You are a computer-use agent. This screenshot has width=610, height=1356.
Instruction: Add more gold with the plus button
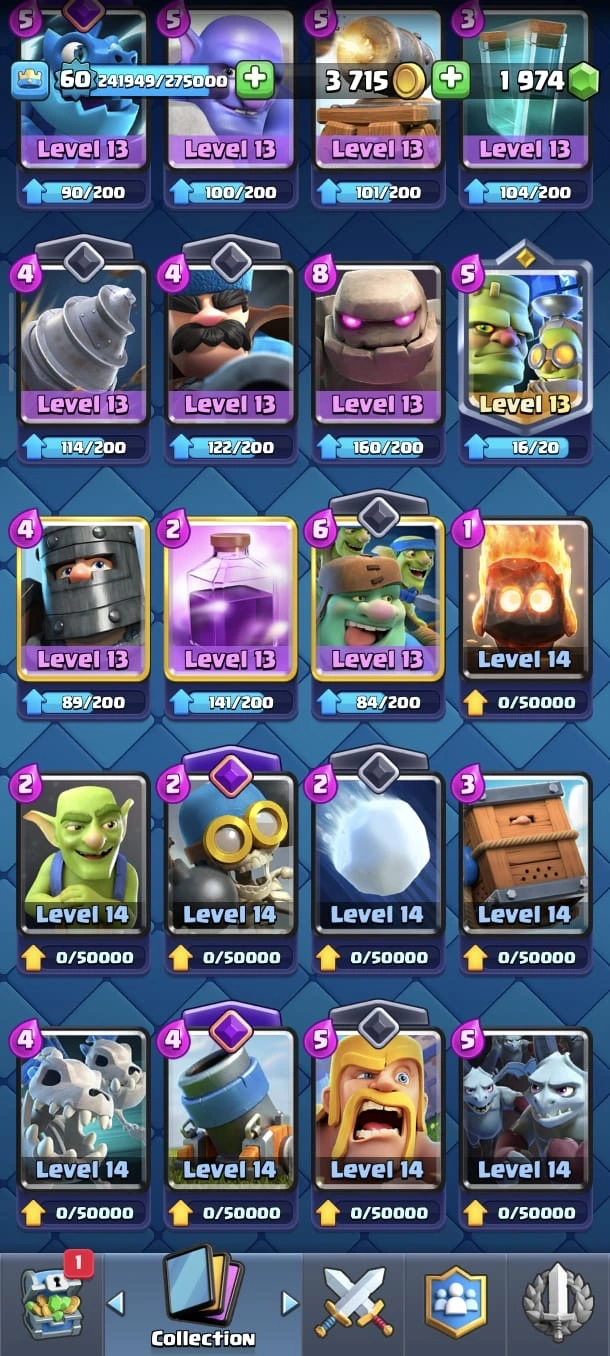coord(451,80)
